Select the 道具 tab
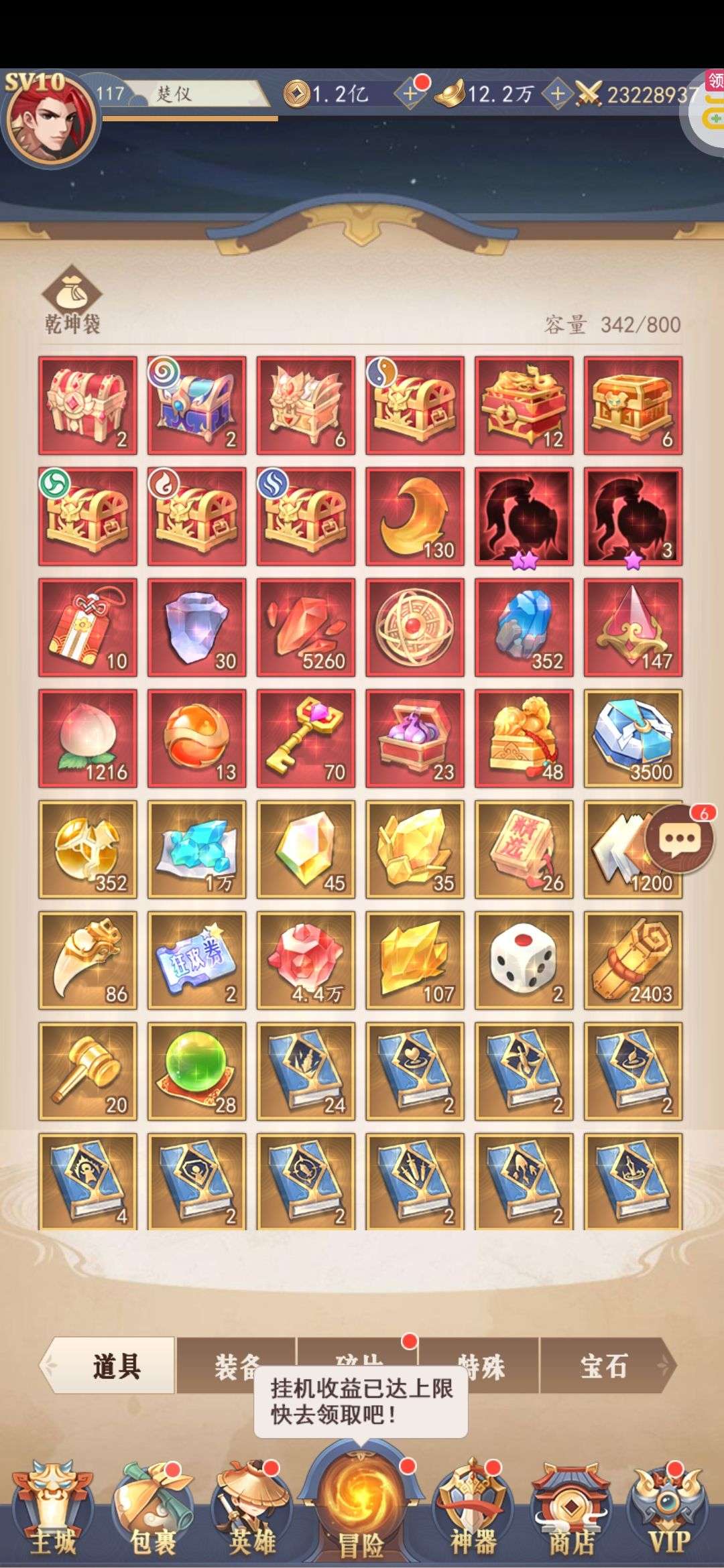The width and height of the screenshot is (724, 1568). click(x=117, y=1366)
